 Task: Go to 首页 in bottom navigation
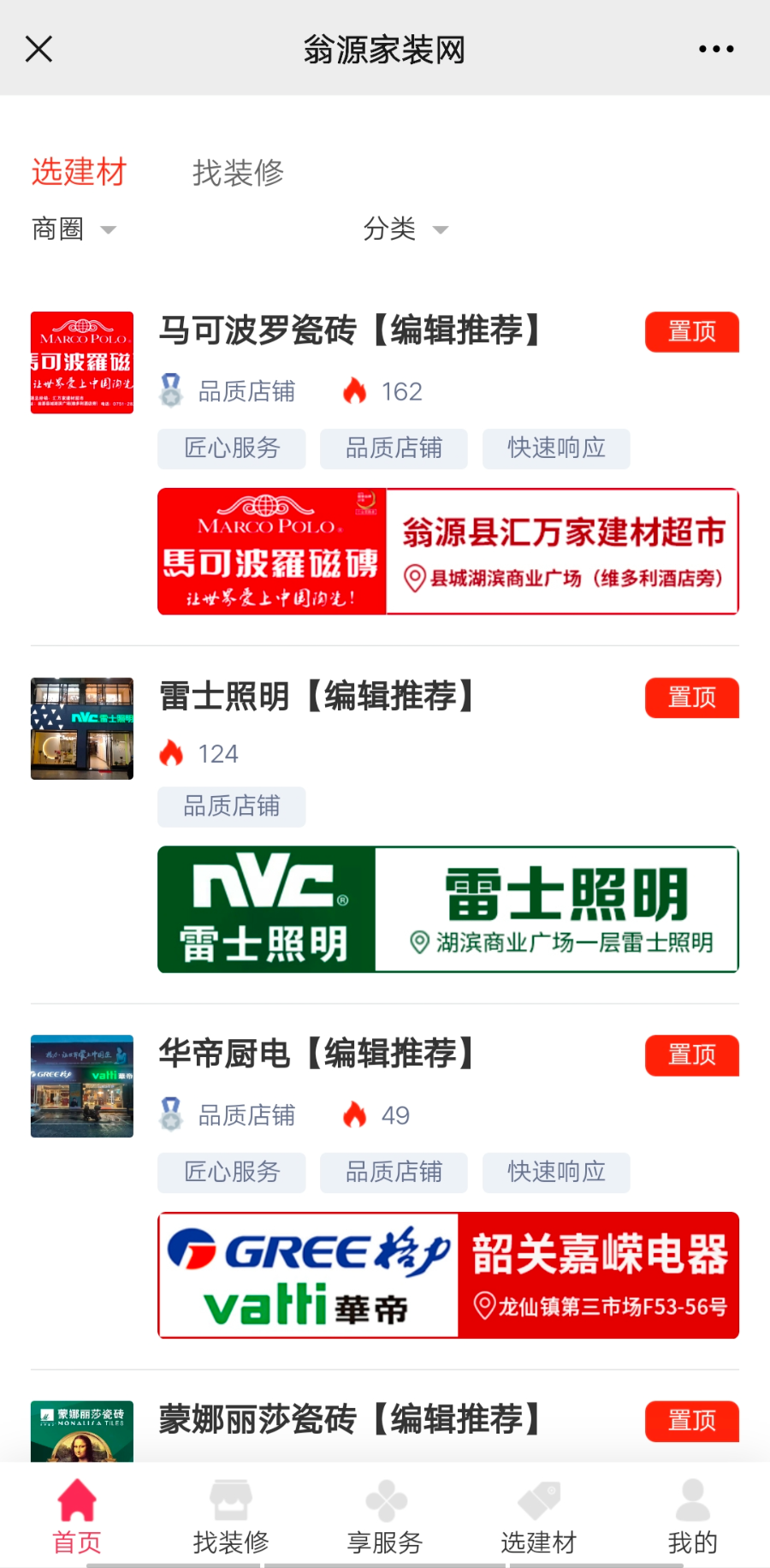(x=77, y=1517)
